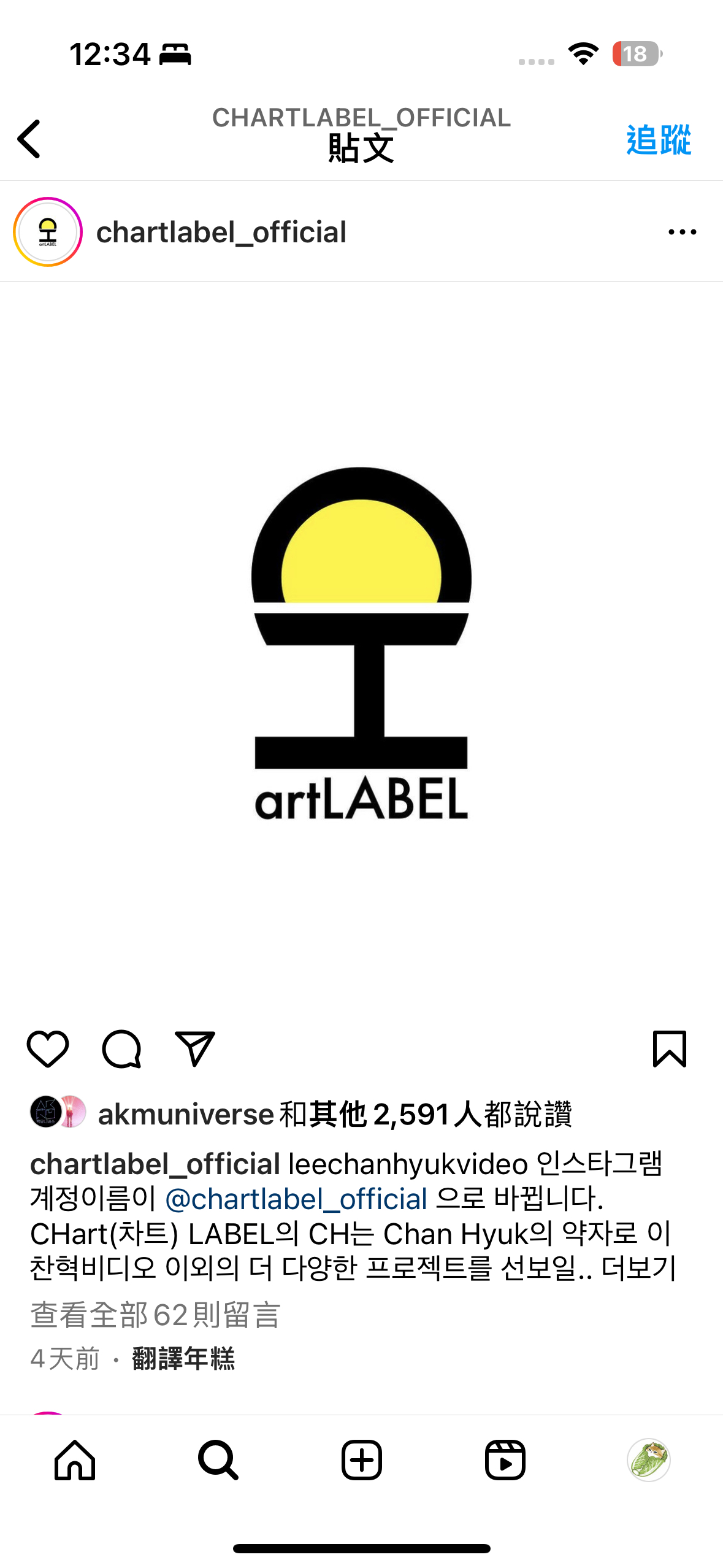Switch to the Home tab
Viewport: 723px width, 1568px height.
tap(75, 1461)
